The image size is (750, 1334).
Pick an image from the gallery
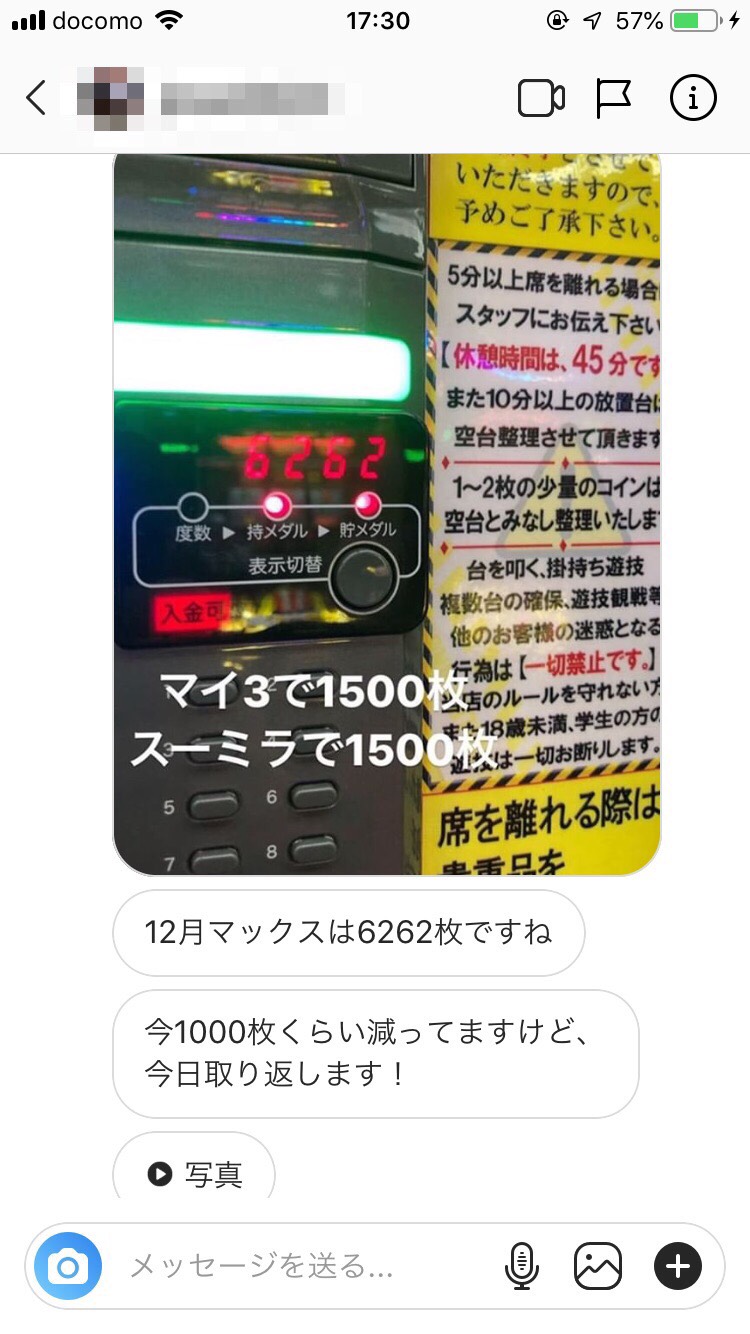tap(598, 1267)
